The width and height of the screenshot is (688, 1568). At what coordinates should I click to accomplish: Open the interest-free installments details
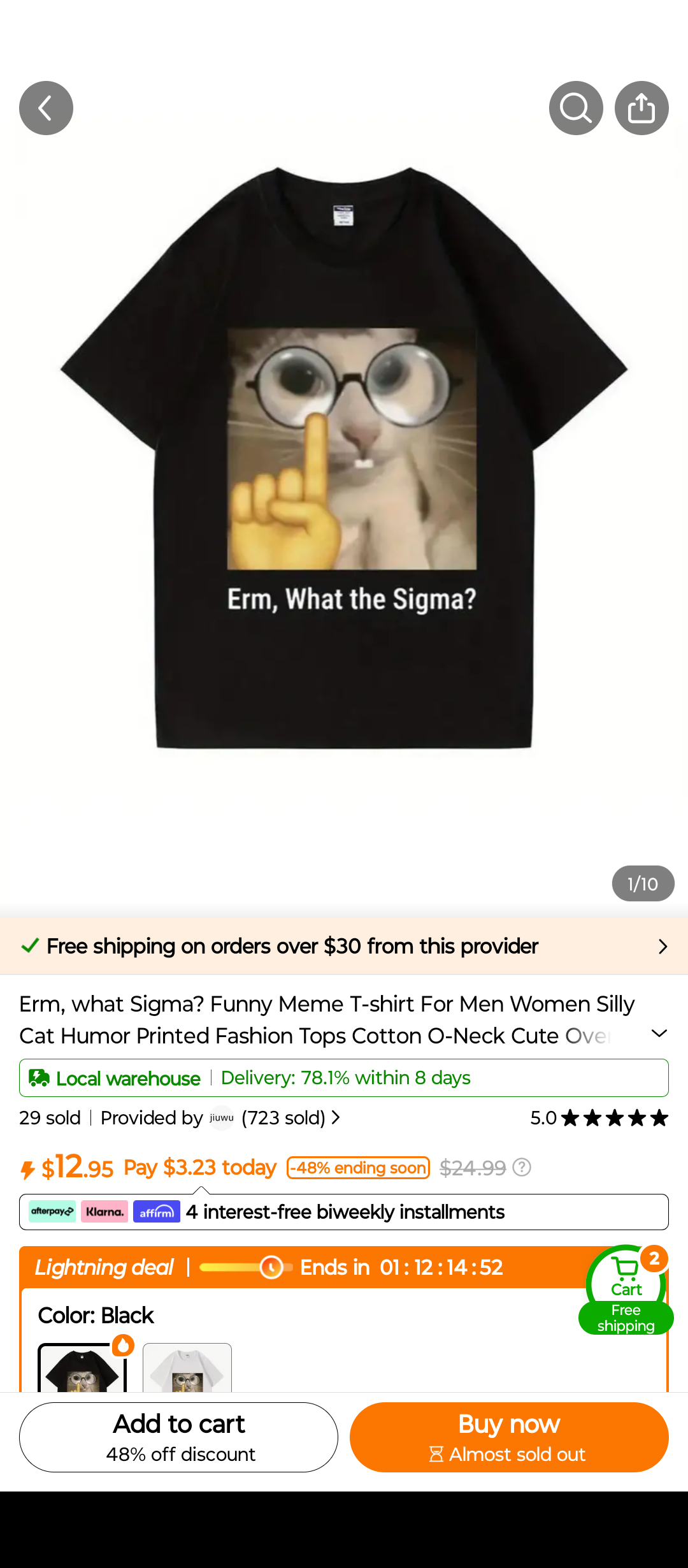point(344,1212)
